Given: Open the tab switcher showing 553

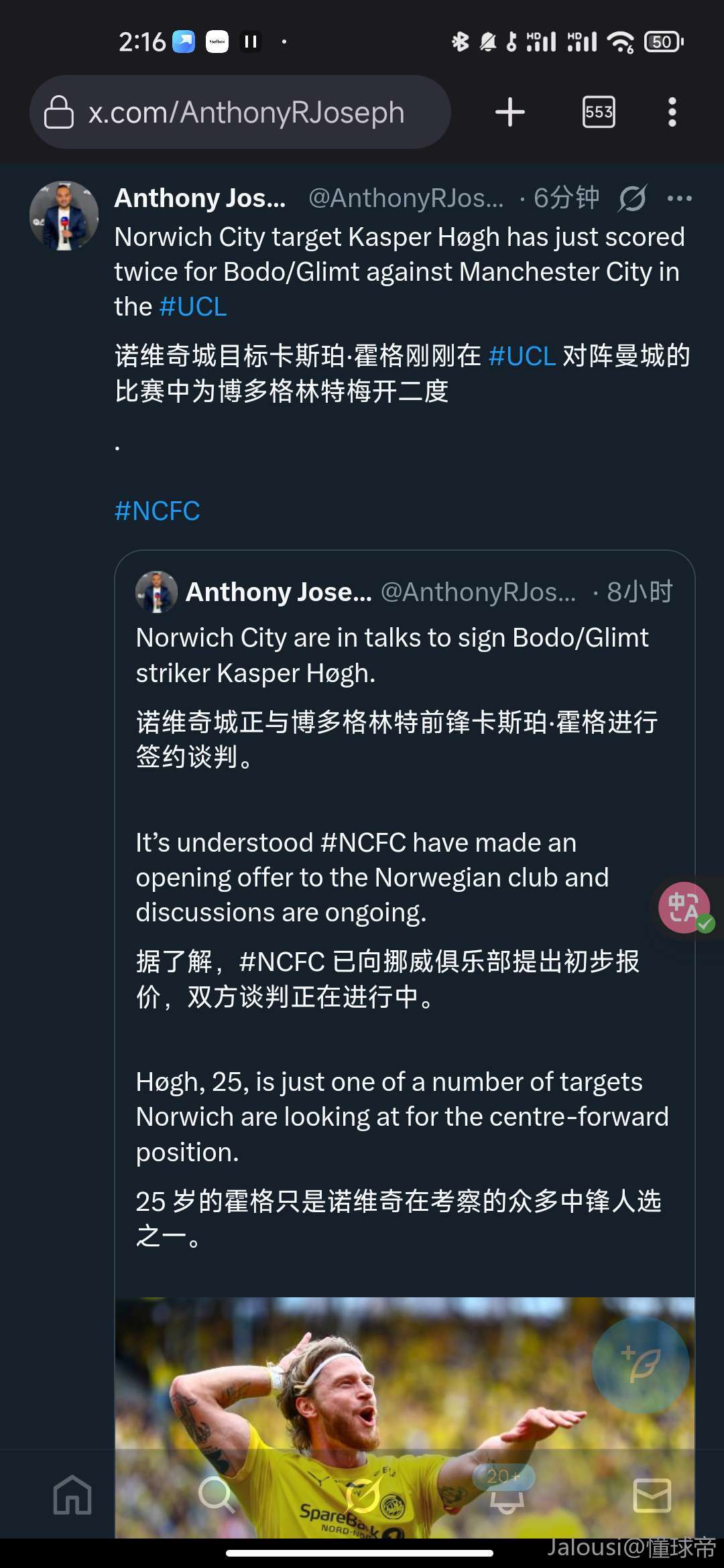Looking at the screenshot, I should pos(599,112).
